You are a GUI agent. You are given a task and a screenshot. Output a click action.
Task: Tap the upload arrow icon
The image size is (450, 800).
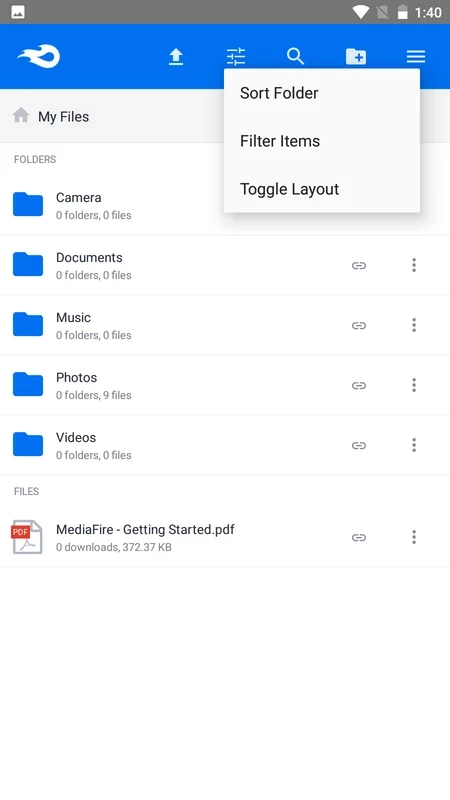pos(176,57)
